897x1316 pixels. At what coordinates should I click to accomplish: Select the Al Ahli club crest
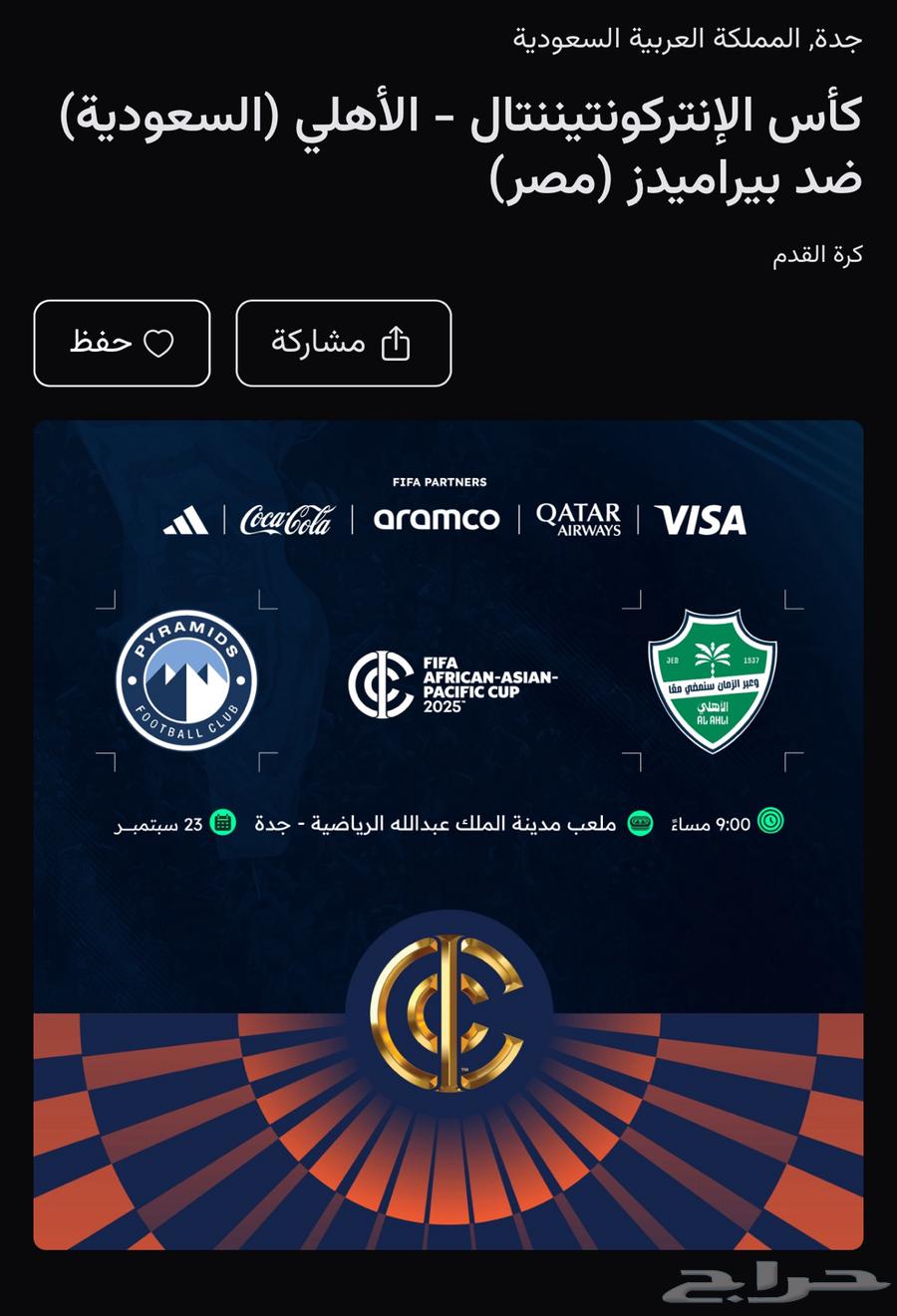click(x=713, y=675)
